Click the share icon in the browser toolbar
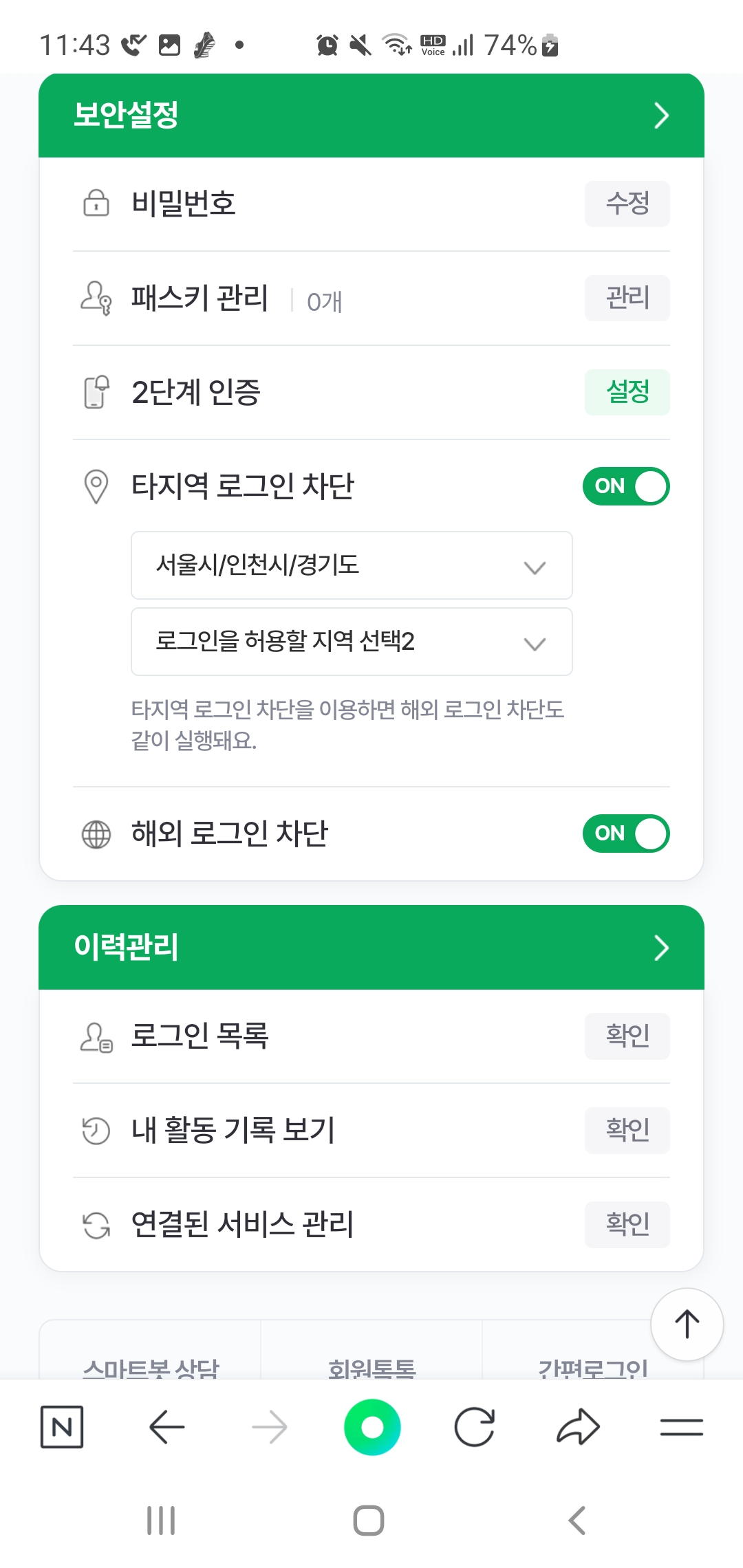 tap(578, 1427)
